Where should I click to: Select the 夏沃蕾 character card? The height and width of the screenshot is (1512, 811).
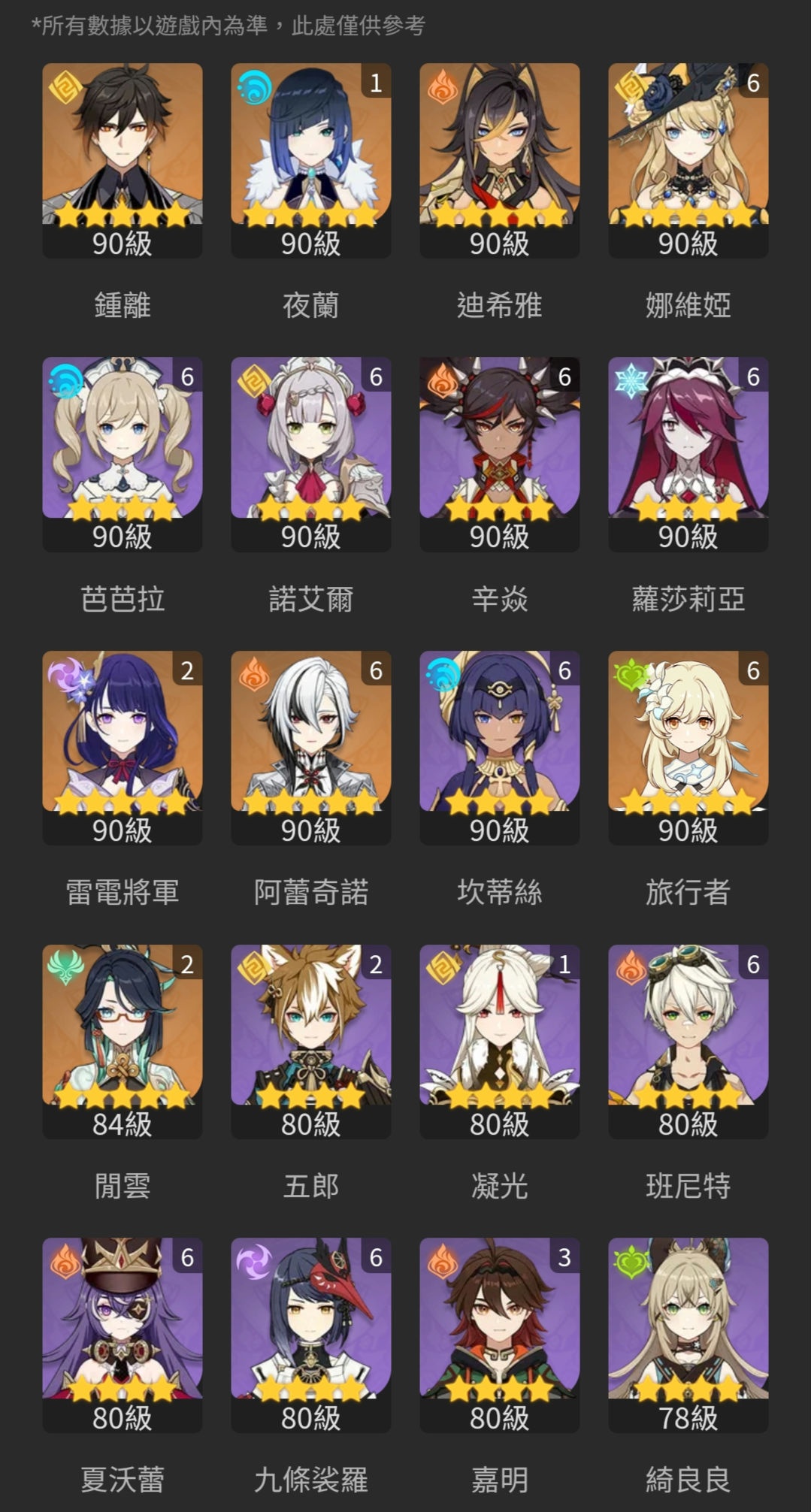point(123,1335)
